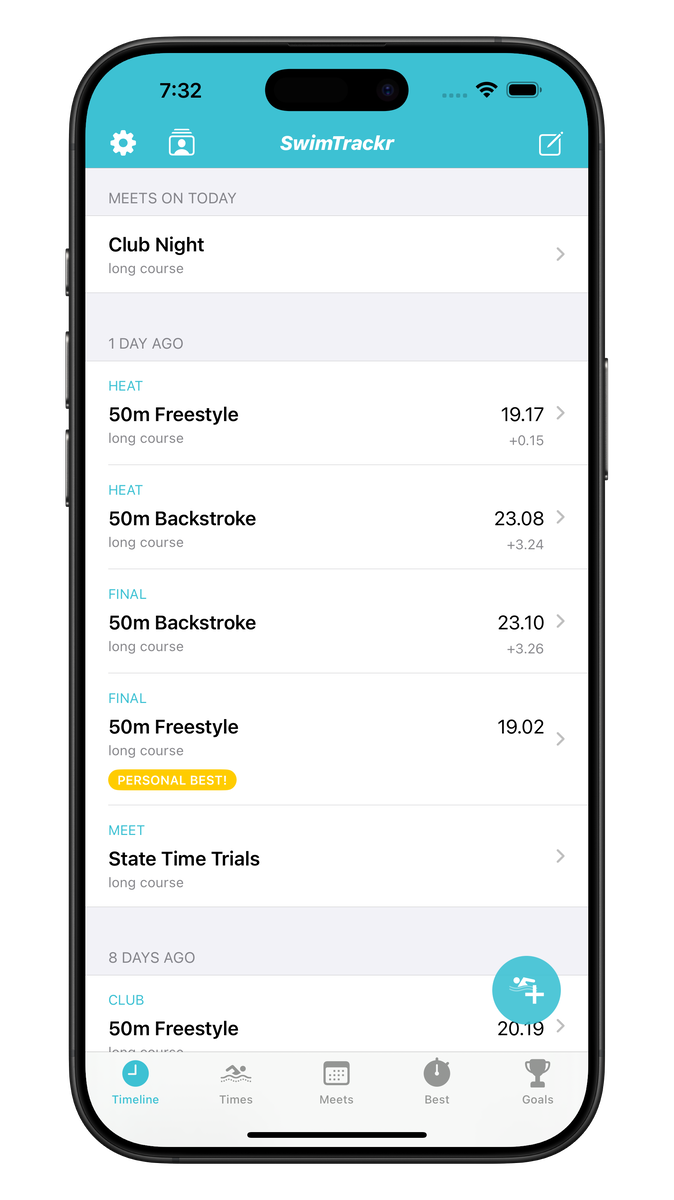Open the heat 50m Freestyle 19.17 result
Screen dimensions: 674x1200
336,413
